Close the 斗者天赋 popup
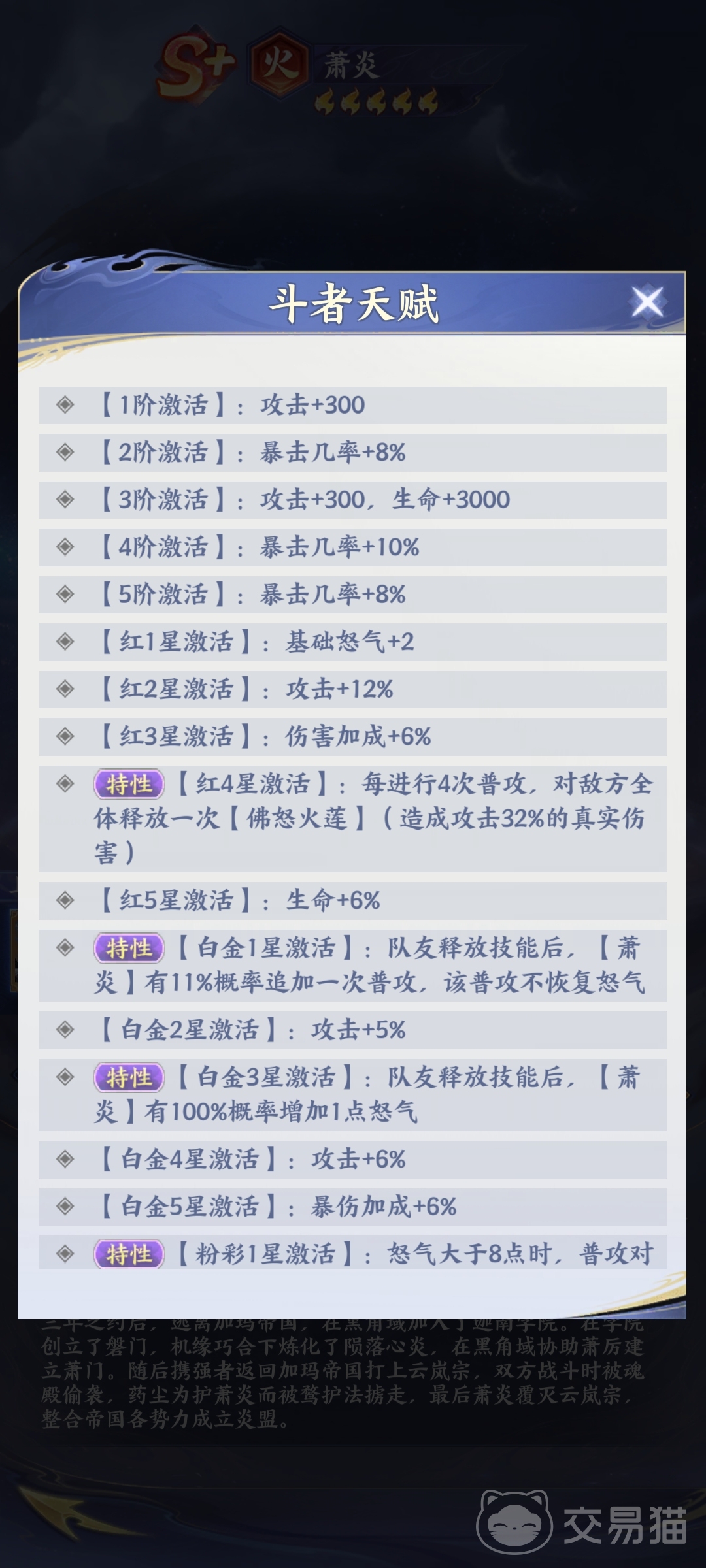706x1568 pixels. pyautogui.click(x=647, y=302)
